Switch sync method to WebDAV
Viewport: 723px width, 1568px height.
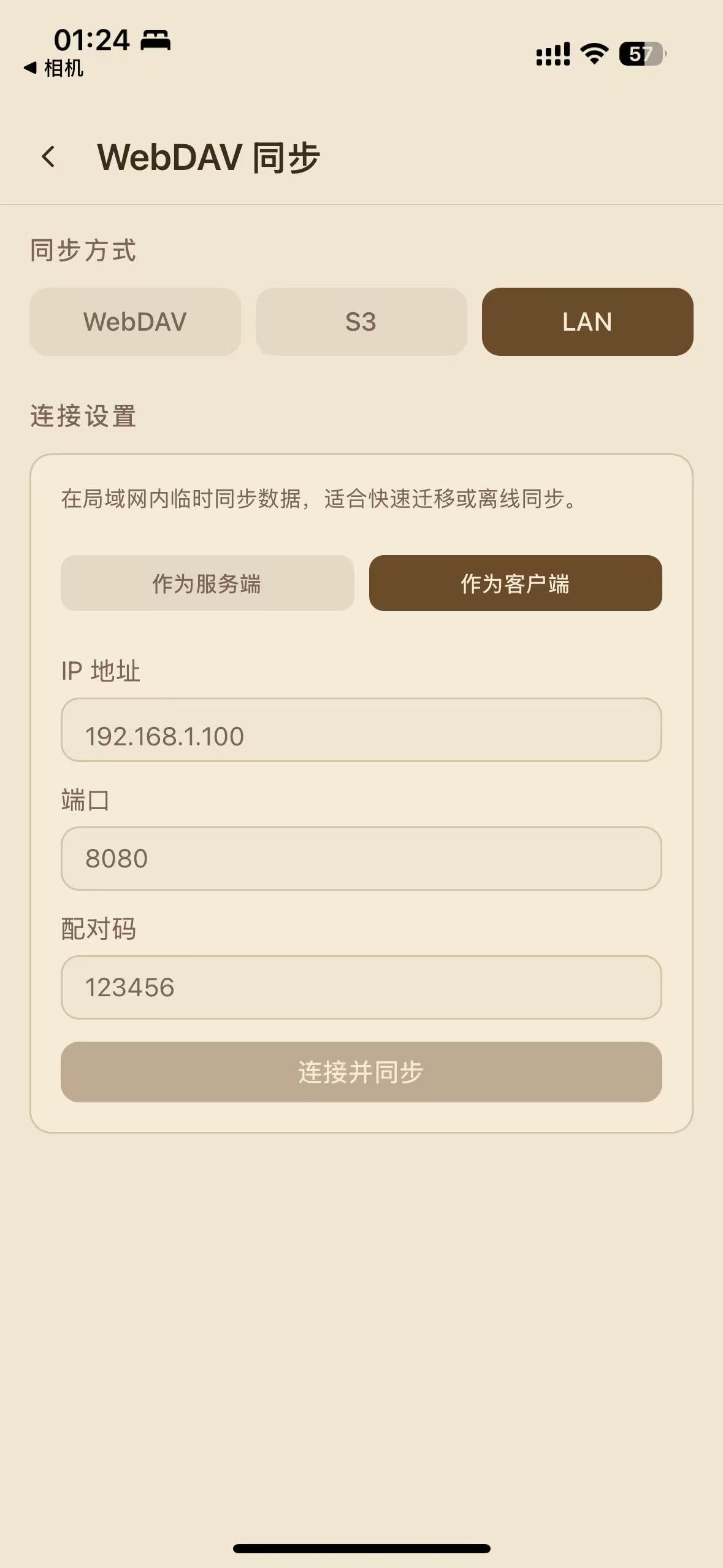tap(135, 321)
